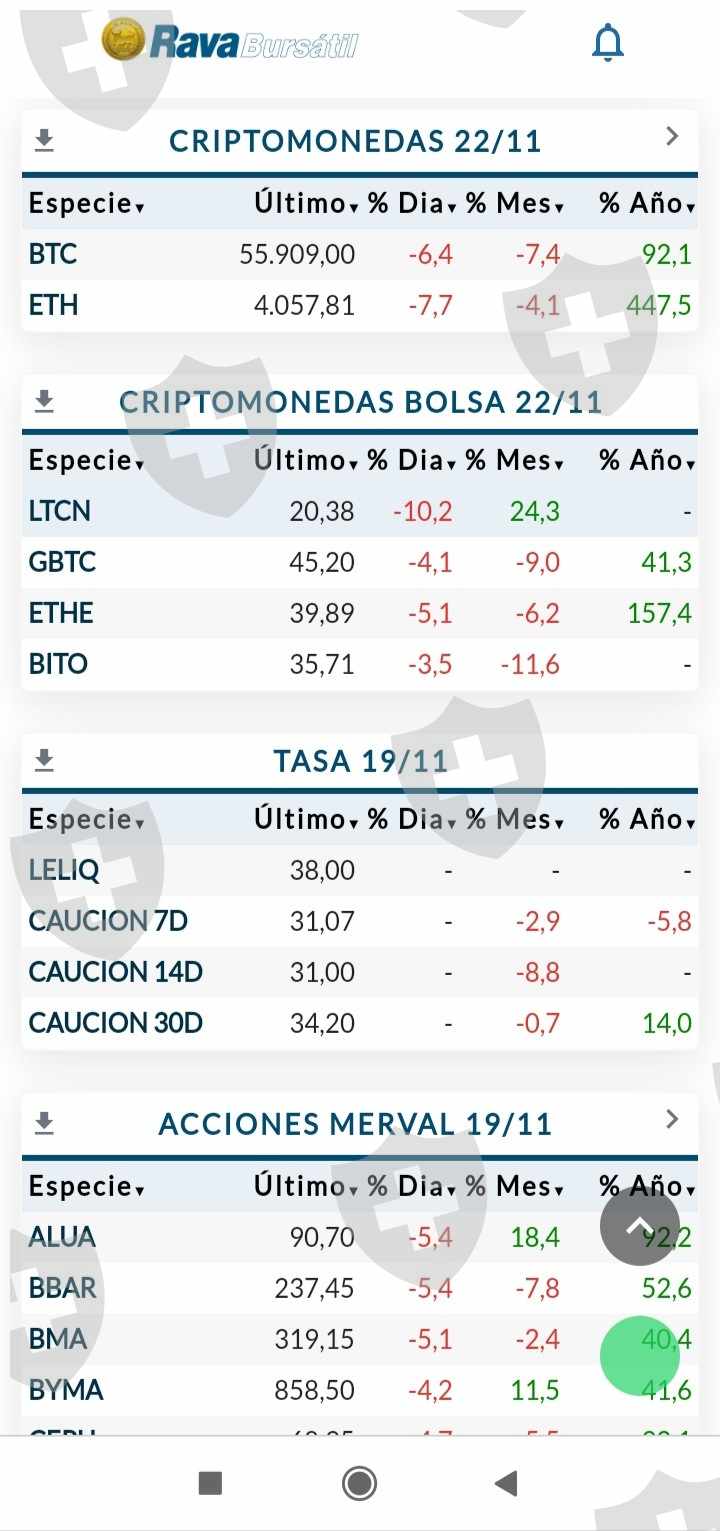Screen dimensions: 720x1531
Task: Sort the Tasa table by Especie
Action: tap(86, 820)
